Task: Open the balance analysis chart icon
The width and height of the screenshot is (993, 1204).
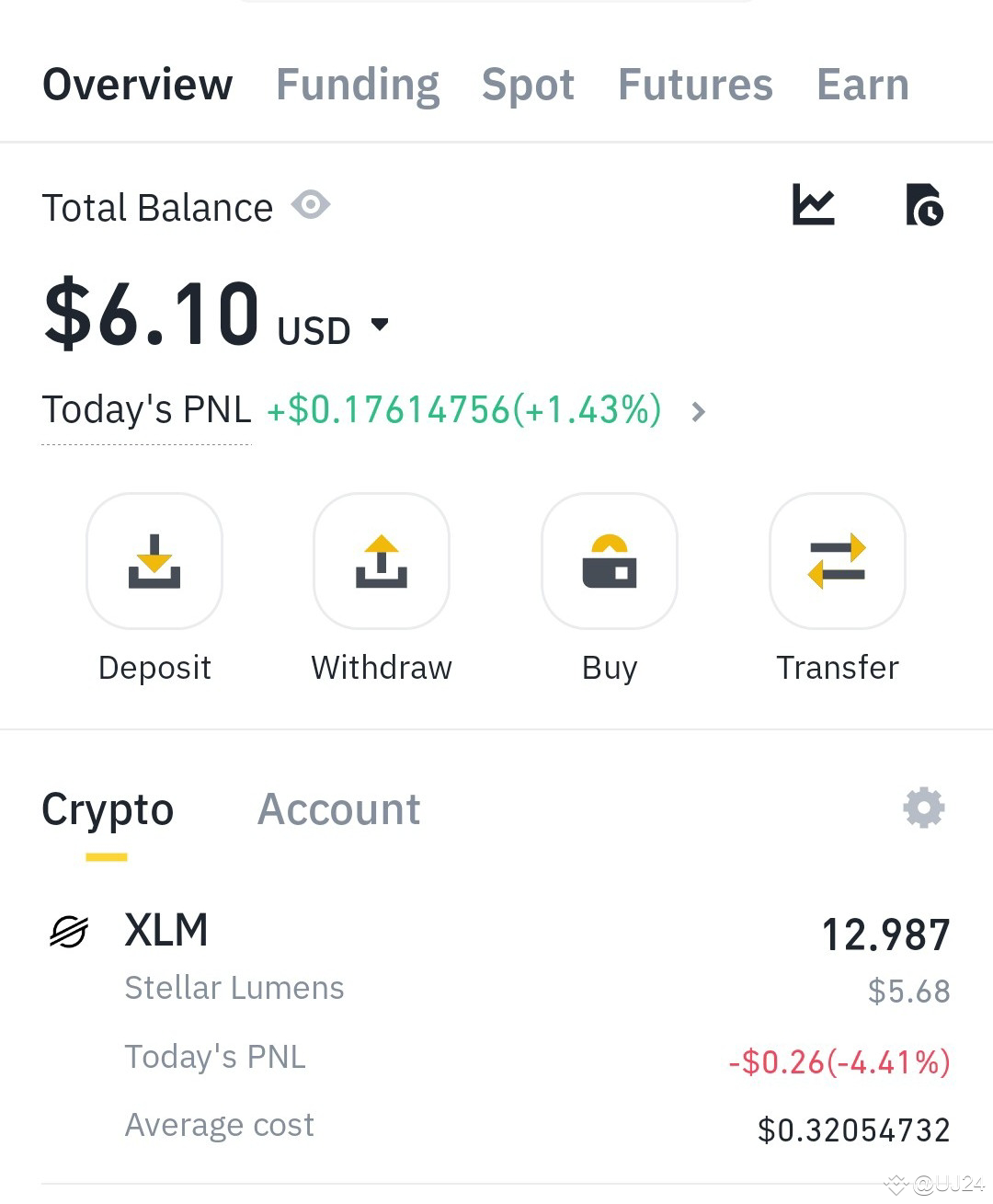Action: pos(815,206)
